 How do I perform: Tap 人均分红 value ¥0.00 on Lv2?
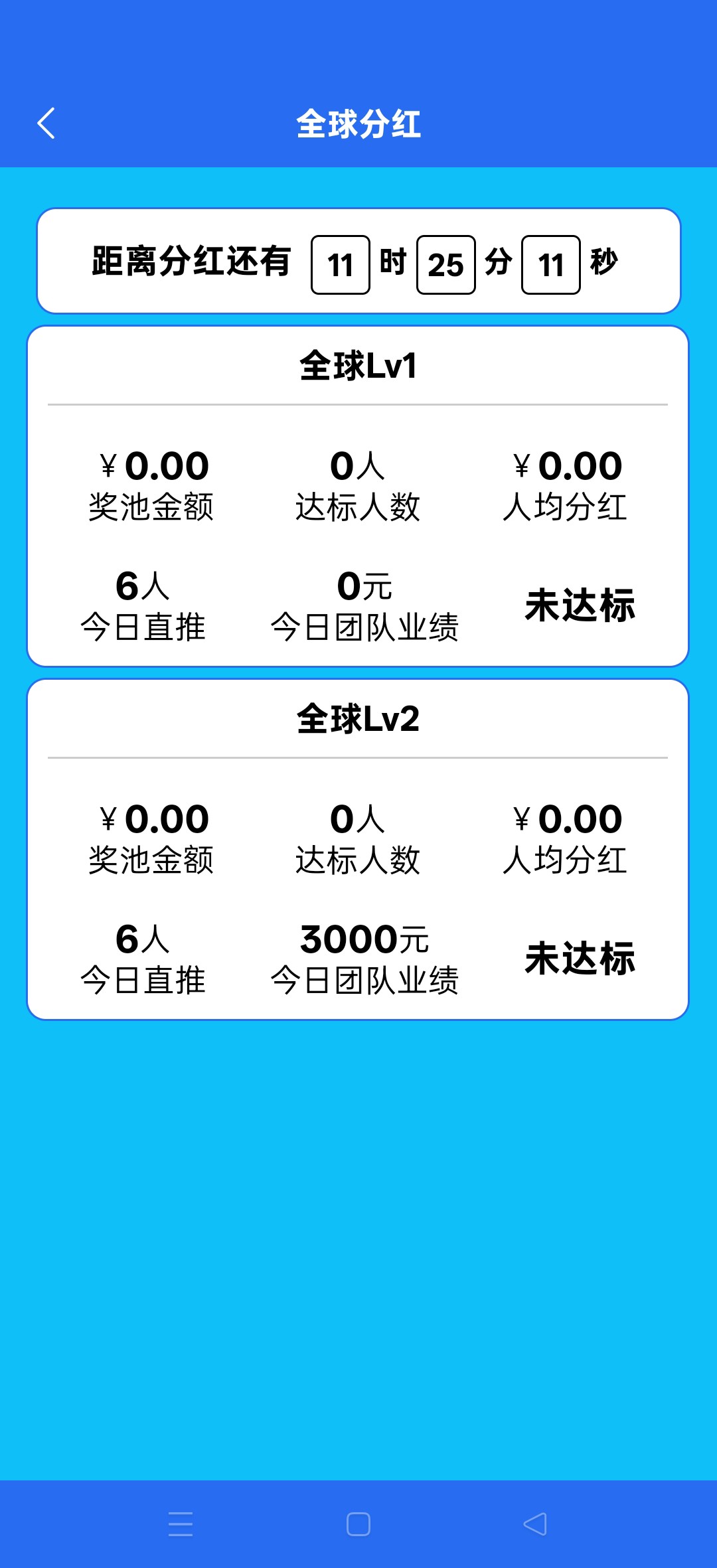click(568, 818)
